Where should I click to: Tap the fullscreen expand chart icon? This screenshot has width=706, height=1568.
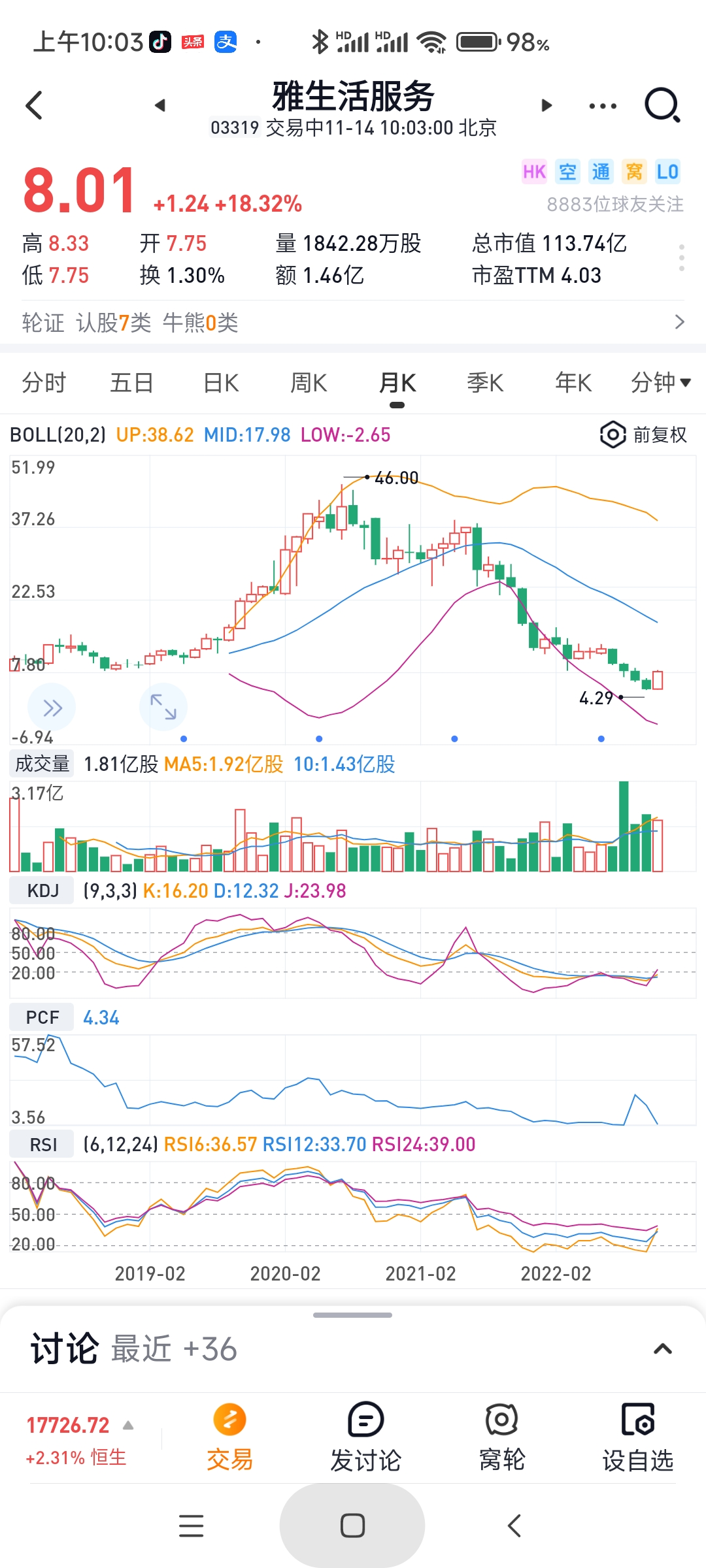click(163, 707)
